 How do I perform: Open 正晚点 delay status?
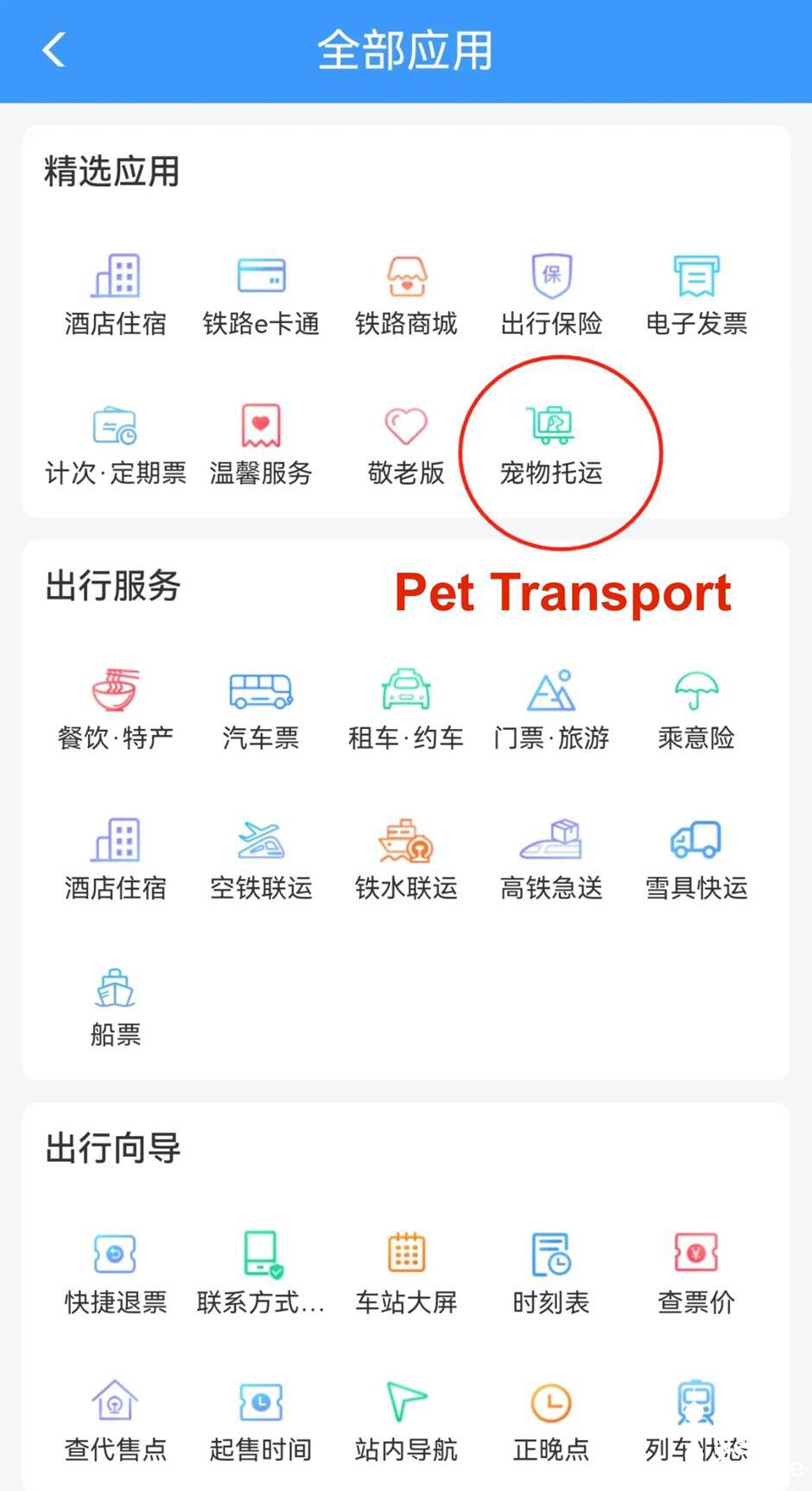551,1422
